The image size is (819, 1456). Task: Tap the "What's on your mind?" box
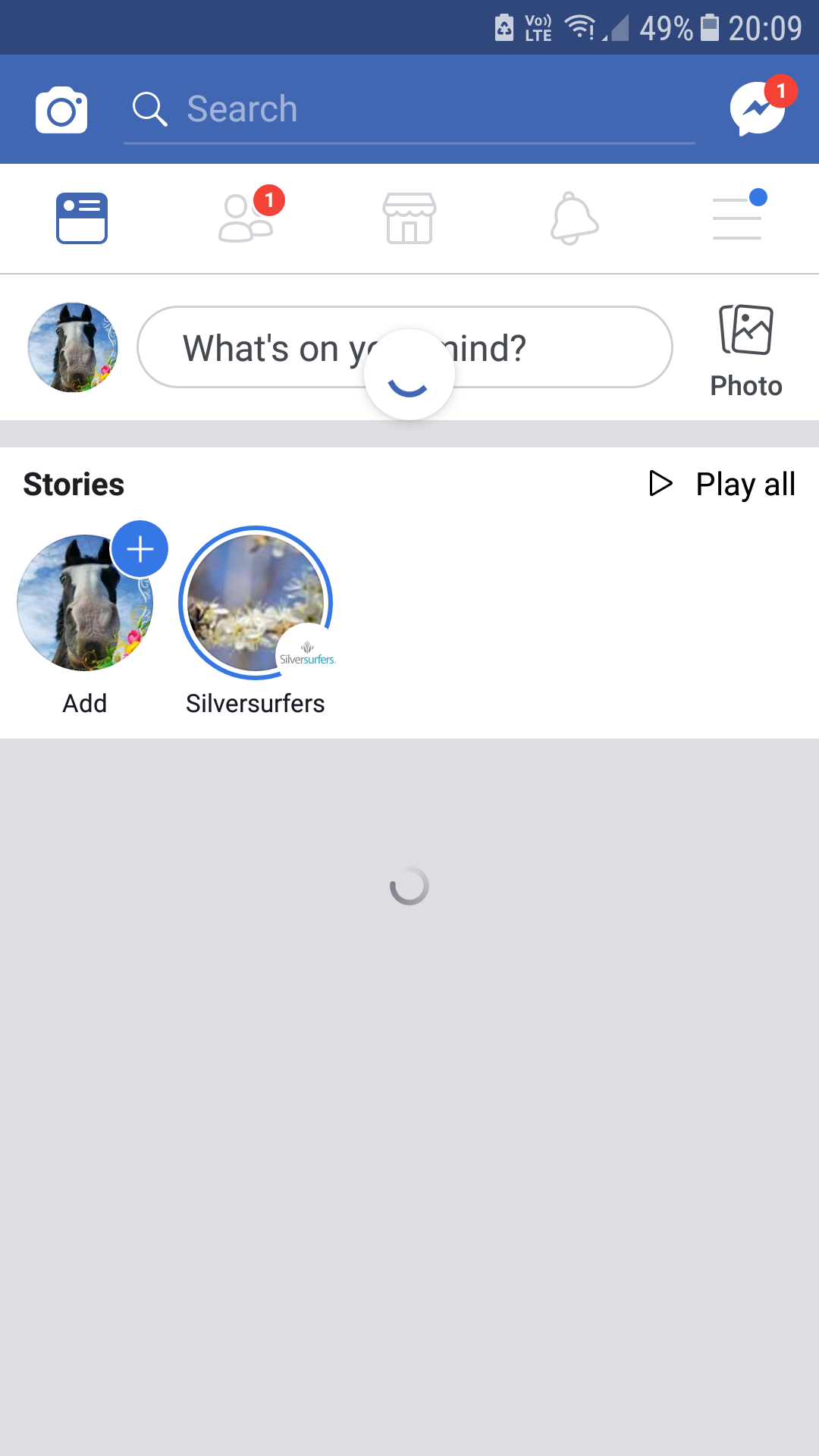click(x=405, y=347)
